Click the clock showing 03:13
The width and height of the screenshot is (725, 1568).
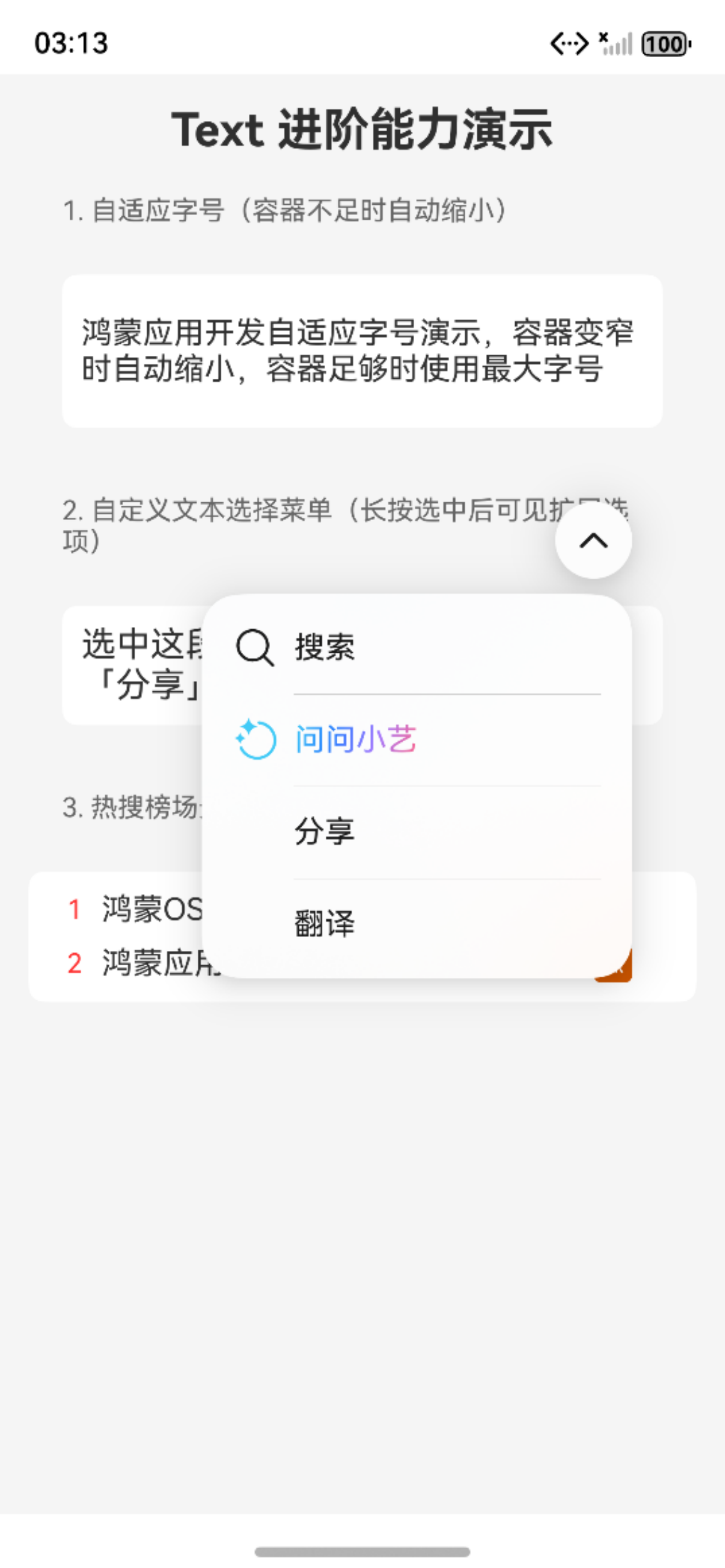tap(71, 43)
